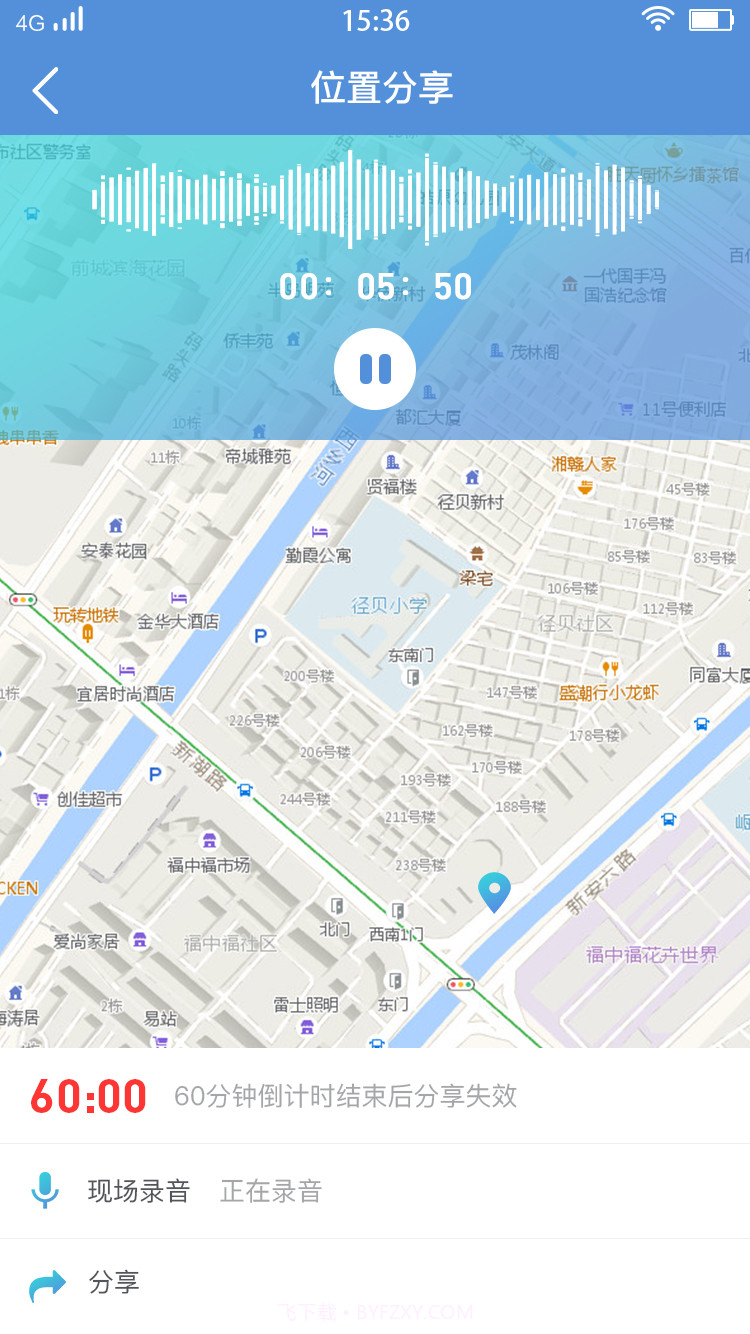Screen dimensions: 750x1334
Task: Tap the shopping cart icon at 创佳超市
Action: tap(40, 798)
